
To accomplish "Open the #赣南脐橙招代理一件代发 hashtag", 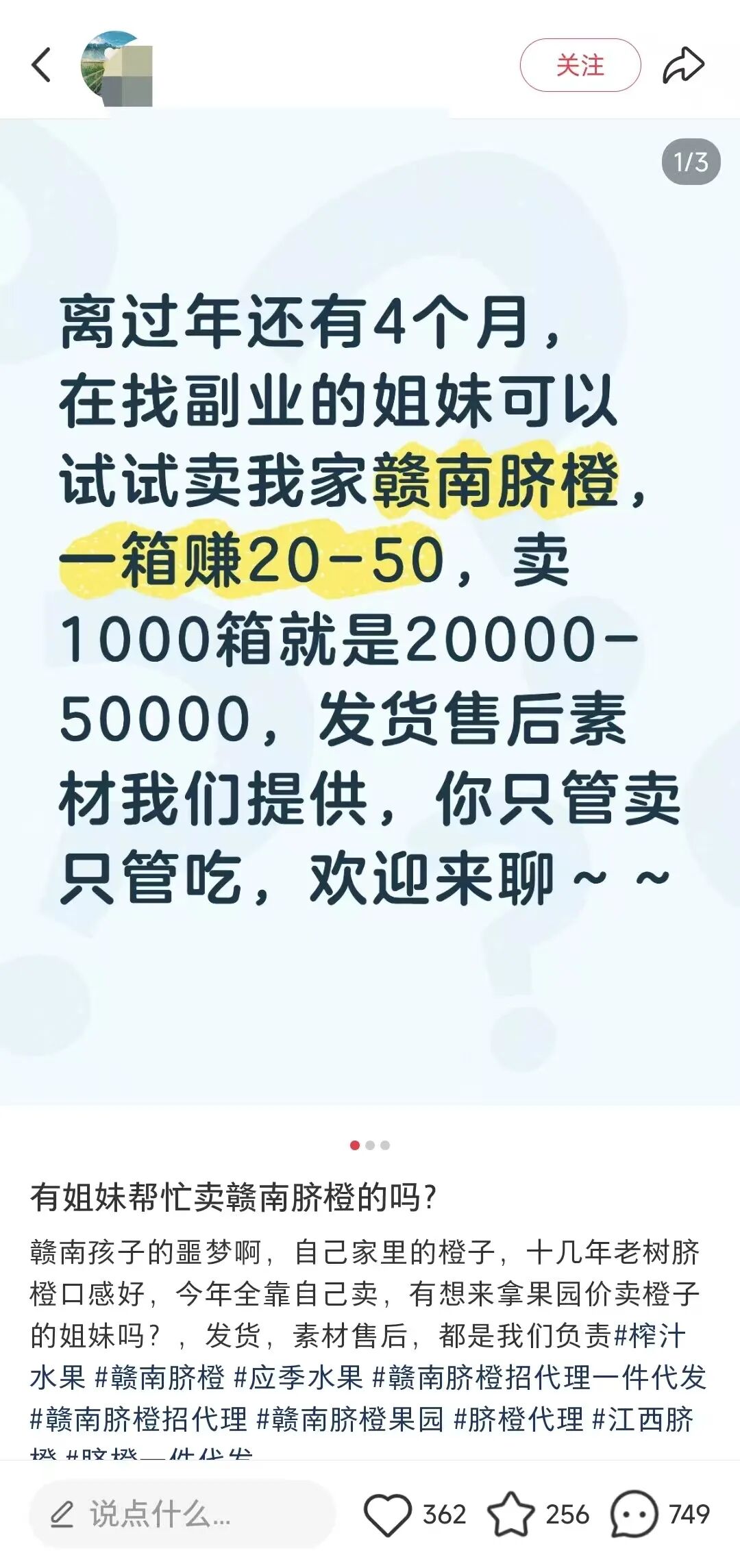I will (539, 1377).
